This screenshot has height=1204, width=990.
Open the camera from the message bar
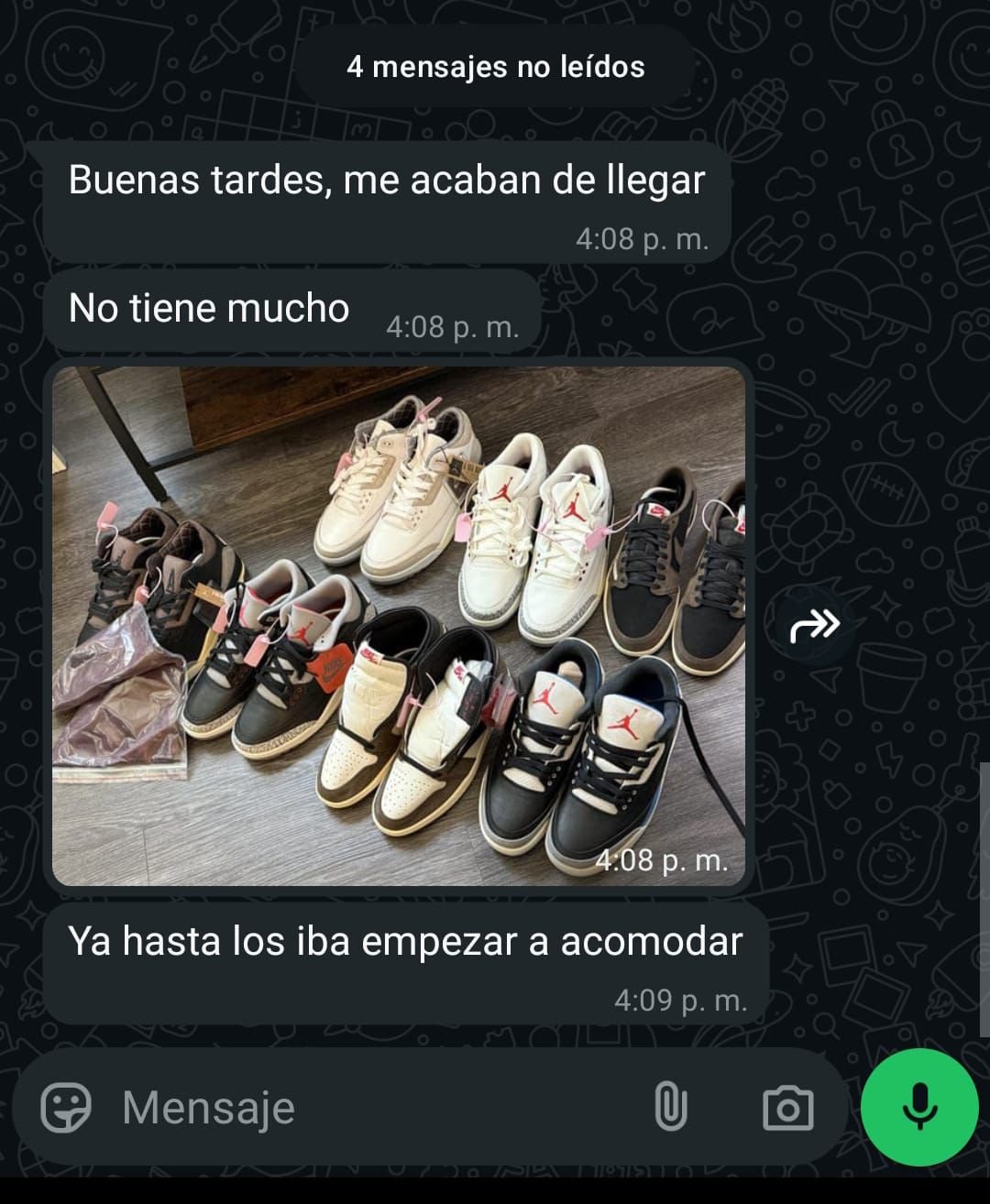(x=787, y=1108)
